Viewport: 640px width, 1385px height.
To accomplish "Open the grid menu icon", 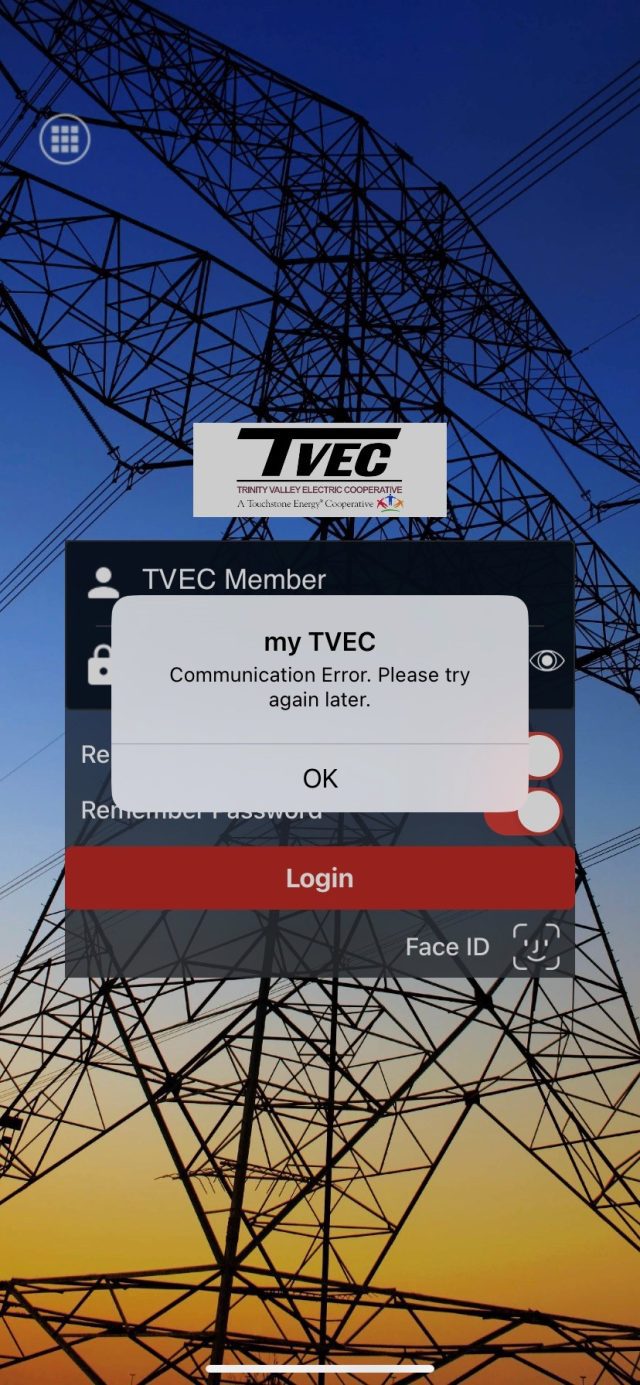I will point(65,139).
